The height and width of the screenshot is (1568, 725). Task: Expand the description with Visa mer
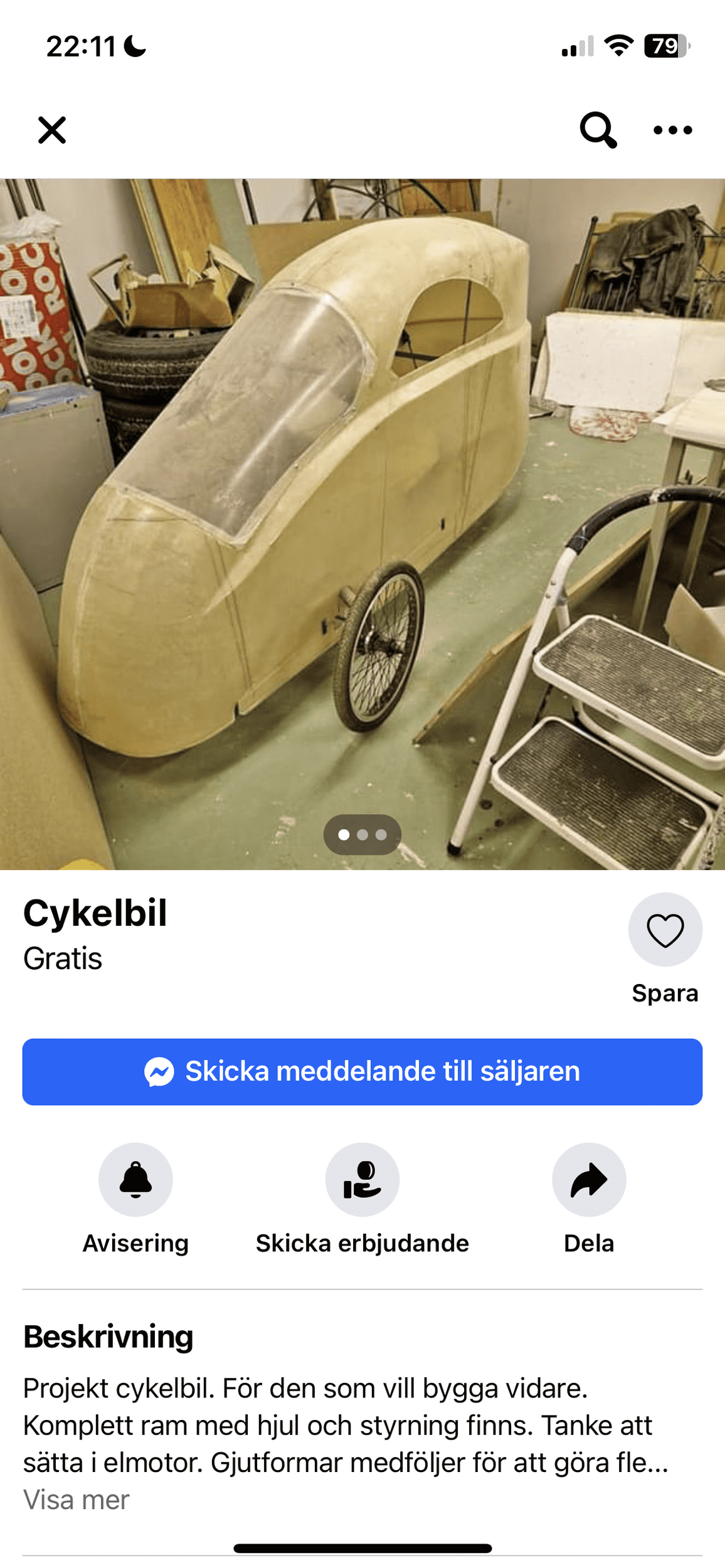coord(77,1500)
